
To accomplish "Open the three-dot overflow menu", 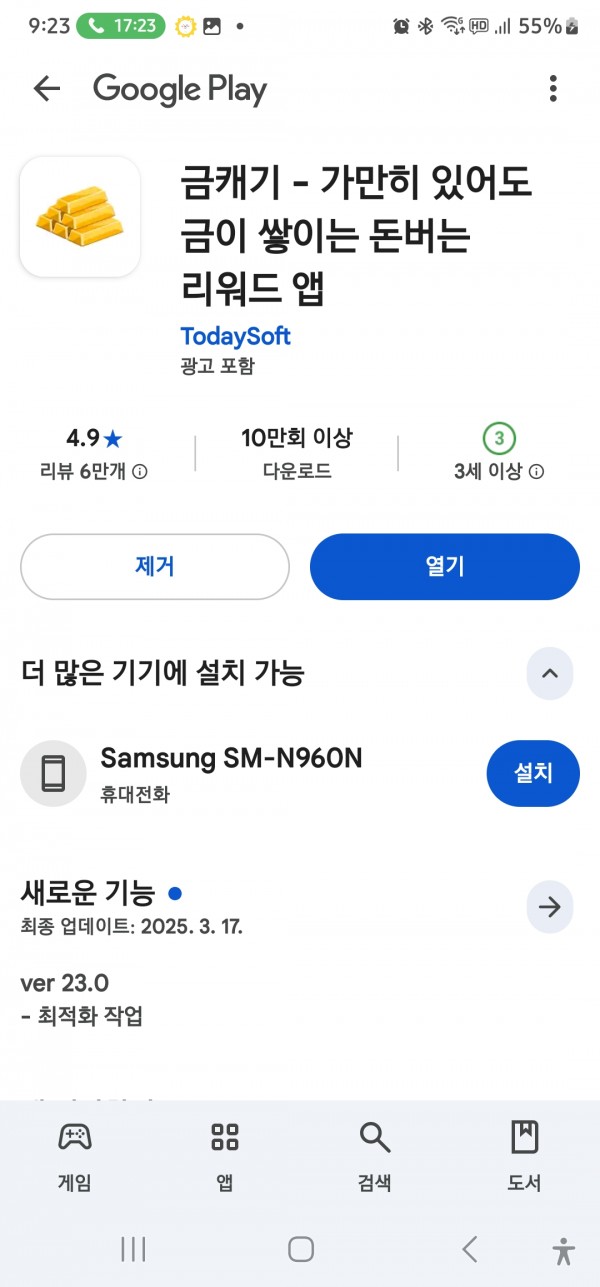I will [x=553, y=89].
